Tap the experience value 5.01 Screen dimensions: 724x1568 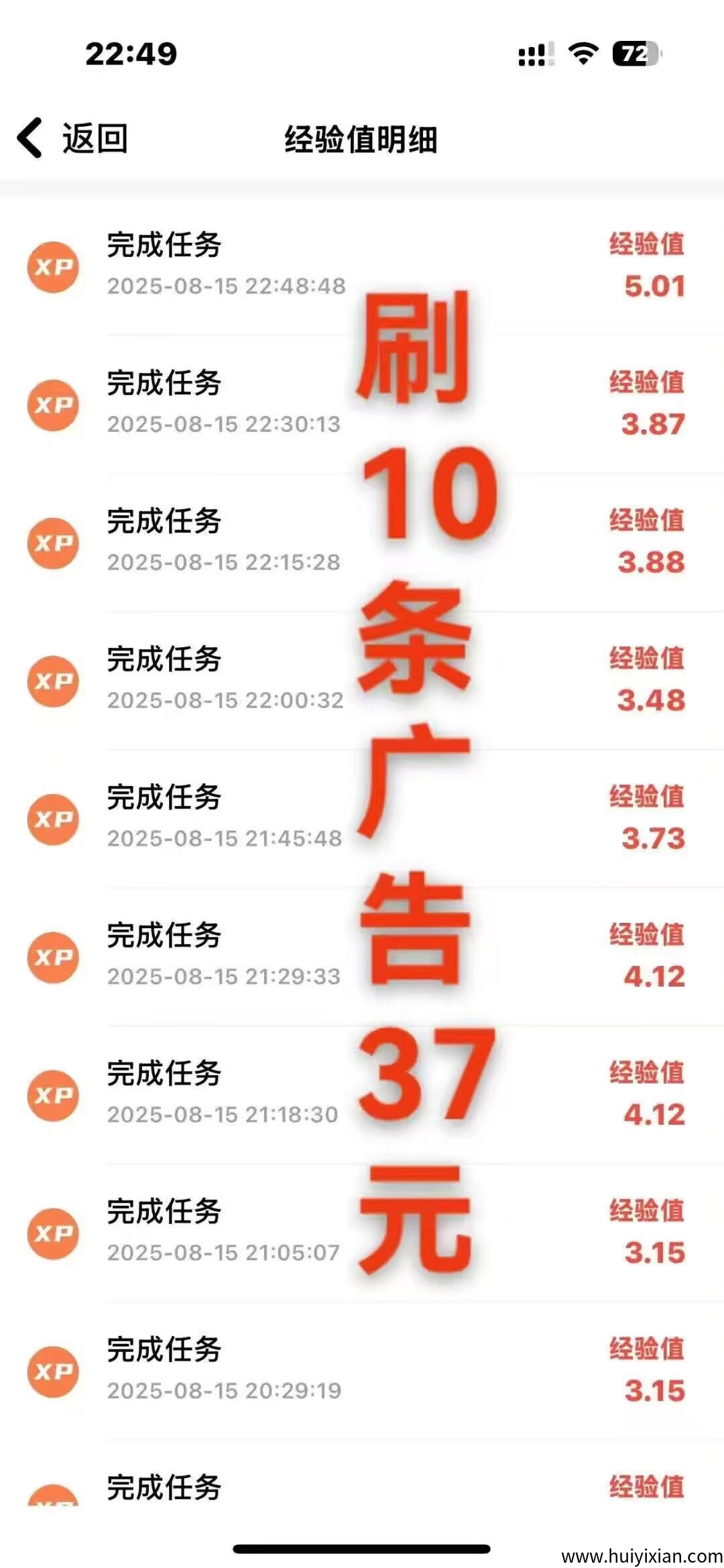pyautogui.click(x=655, y=284)
